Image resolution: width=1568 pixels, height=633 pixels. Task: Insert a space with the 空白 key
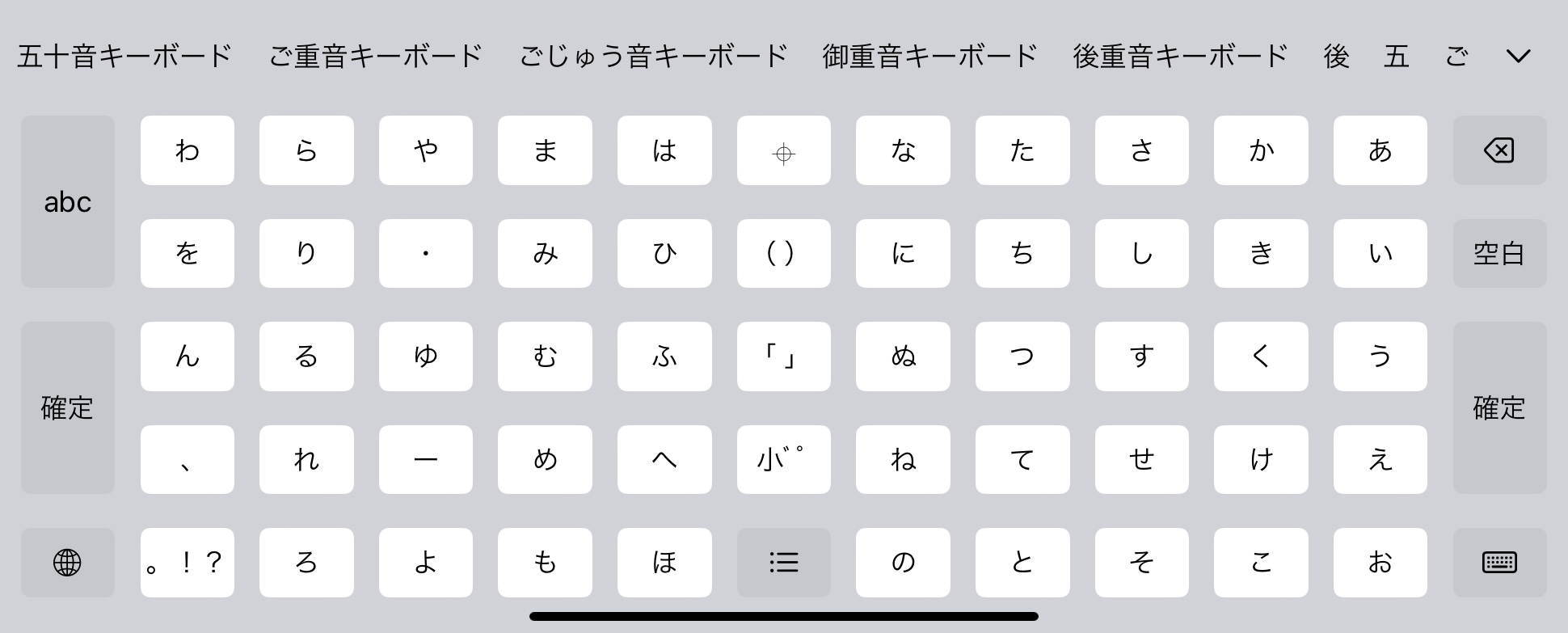[1499, 253]
